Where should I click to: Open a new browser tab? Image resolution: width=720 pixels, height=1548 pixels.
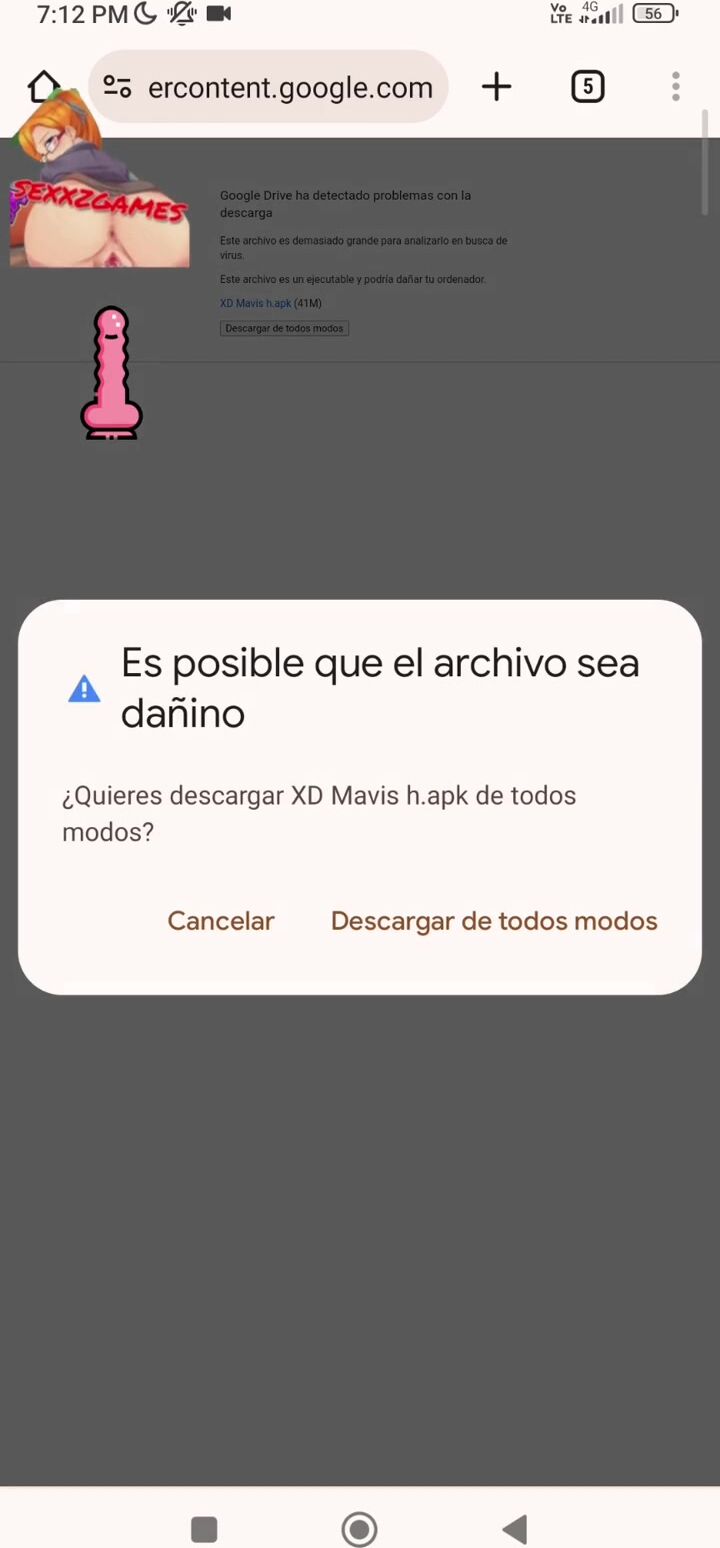(496, 87)
